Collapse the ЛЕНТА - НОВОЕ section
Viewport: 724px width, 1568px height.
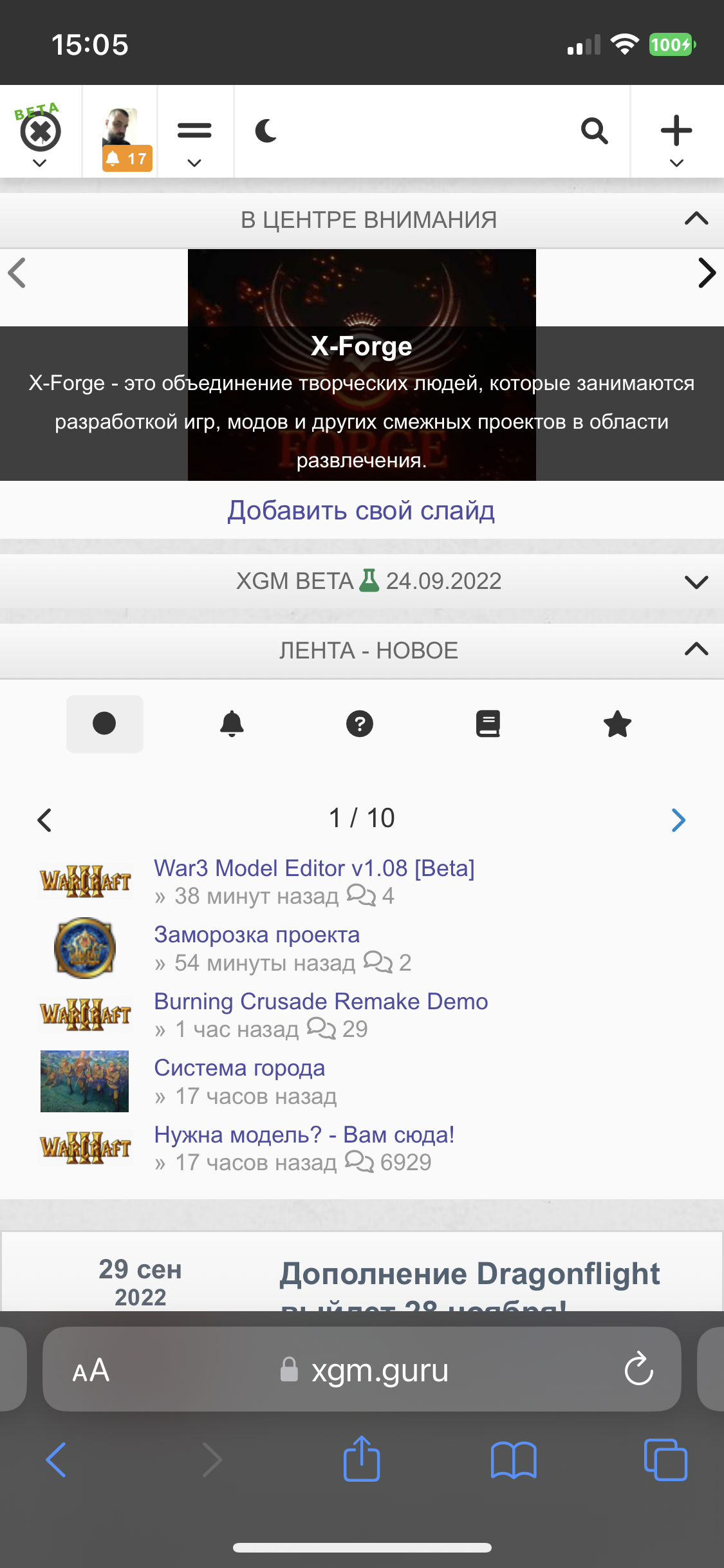(696, 649)
